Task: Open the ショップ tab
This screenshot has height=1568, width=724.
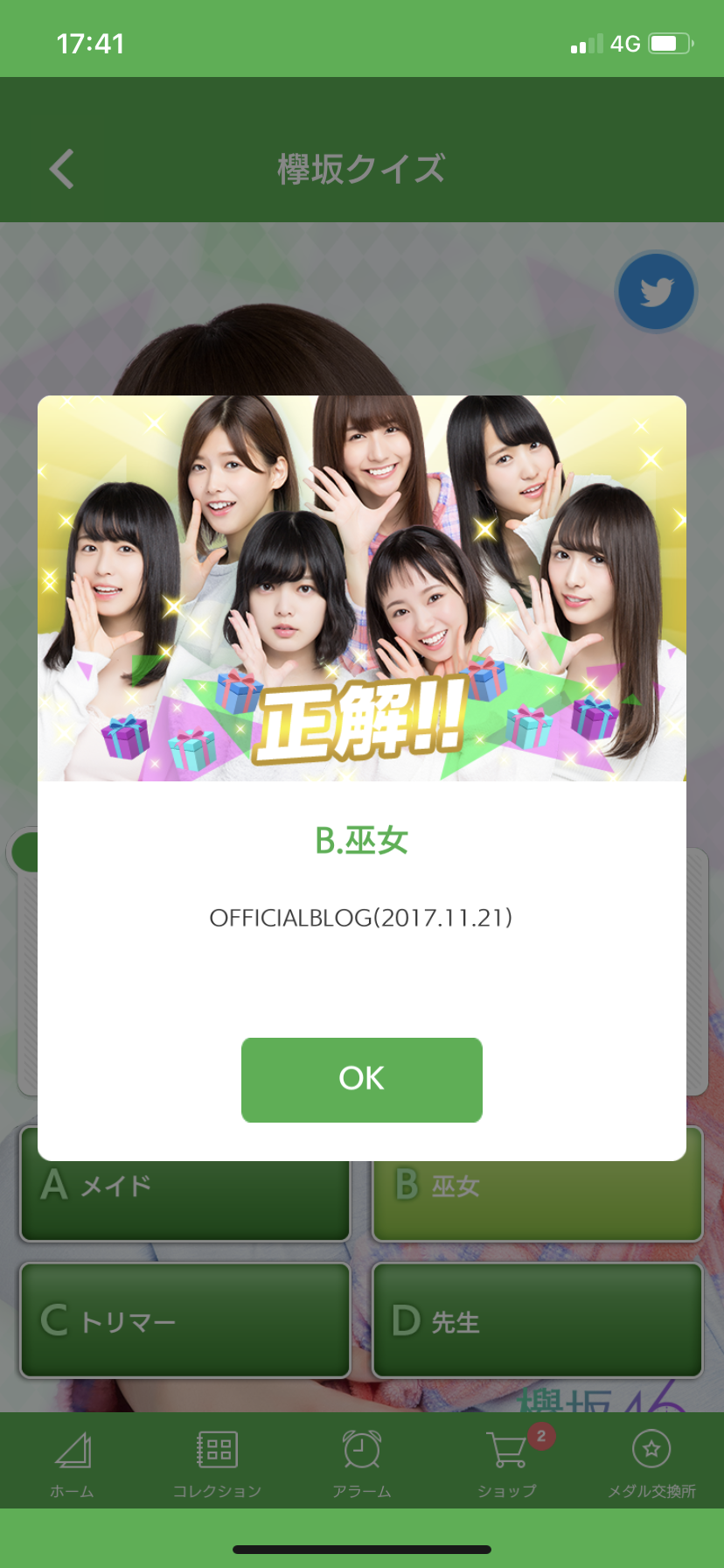Action: pos(507,1463)
